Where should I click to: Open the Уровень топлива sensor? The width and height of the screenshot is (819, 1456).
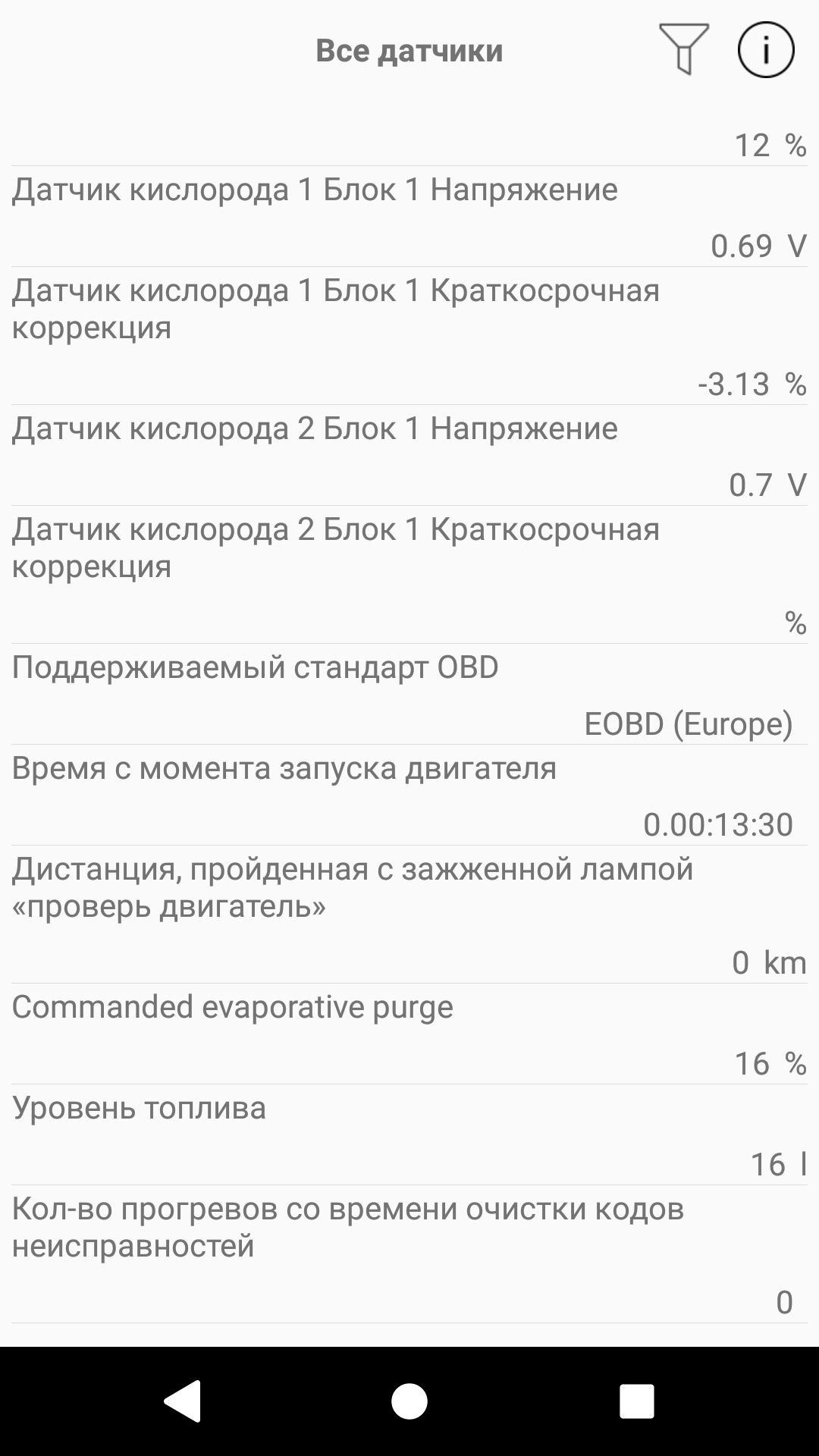(409, 1135)
